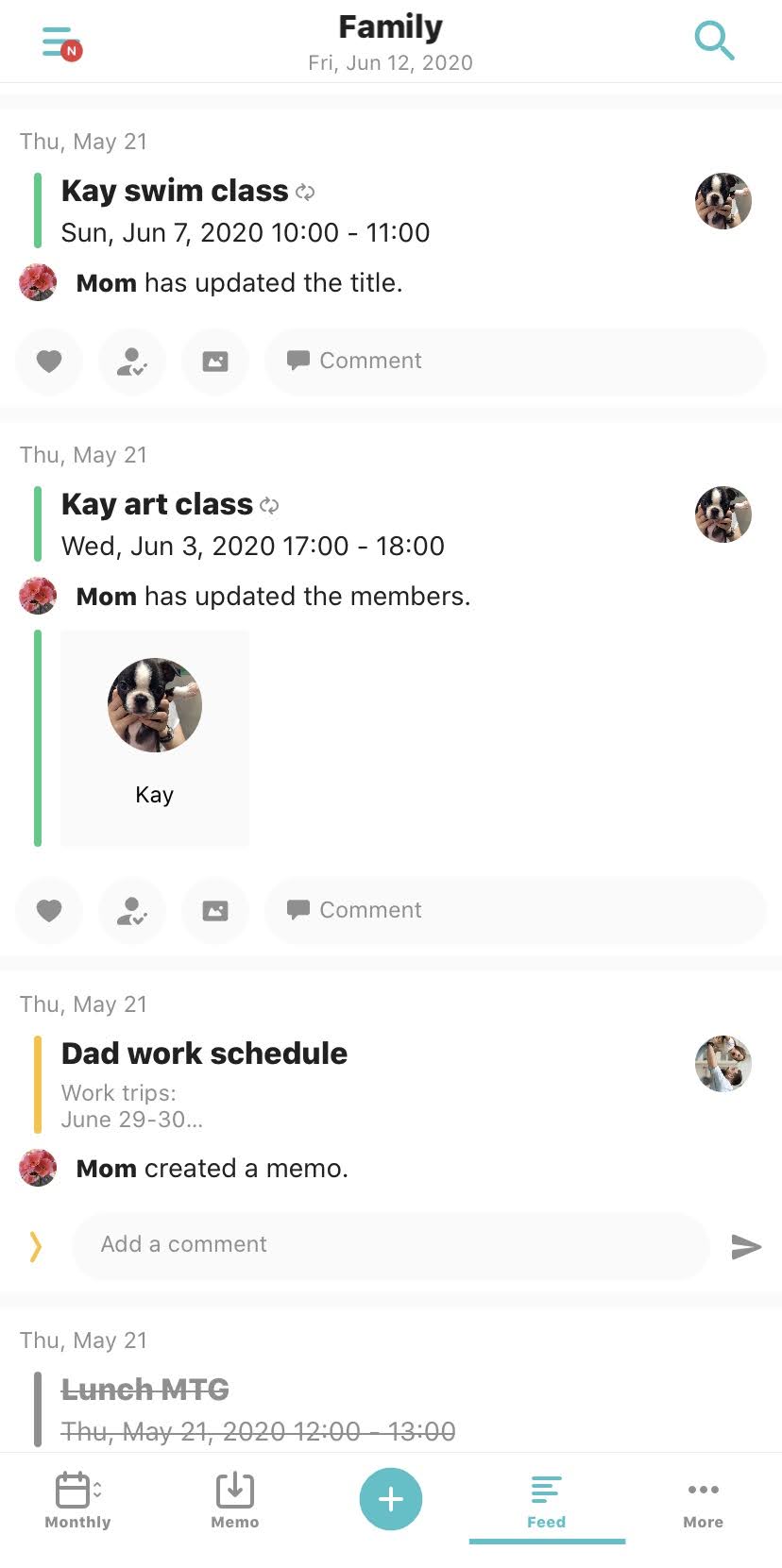The image size is (782, 1568).
Task: Open the side menu with notification badge
Action: click(x=61, y=42)
